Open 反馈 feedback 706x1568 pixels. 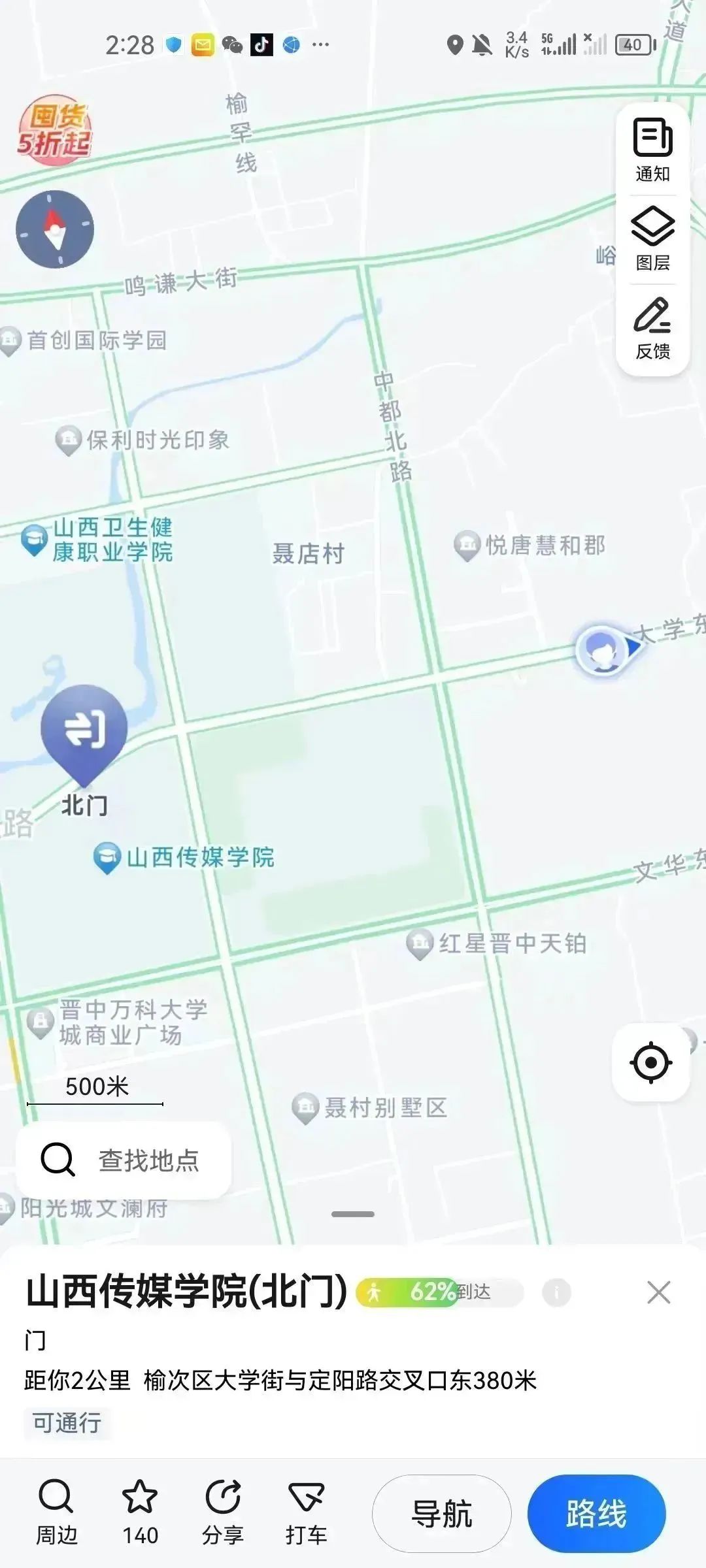(x=652, y=329)
